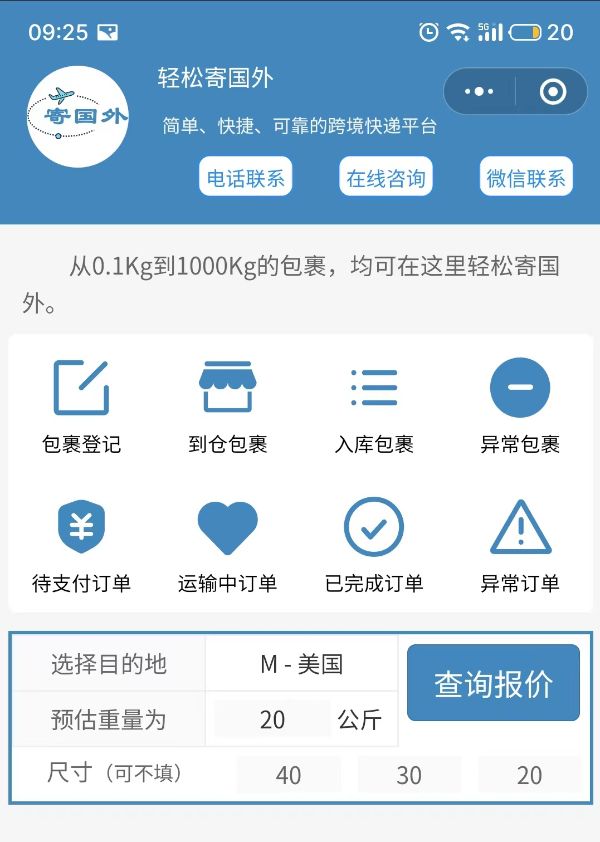Select destination dropdown showing M - 美国
This screenshot has height=842, width=600.
coord(301,664)
